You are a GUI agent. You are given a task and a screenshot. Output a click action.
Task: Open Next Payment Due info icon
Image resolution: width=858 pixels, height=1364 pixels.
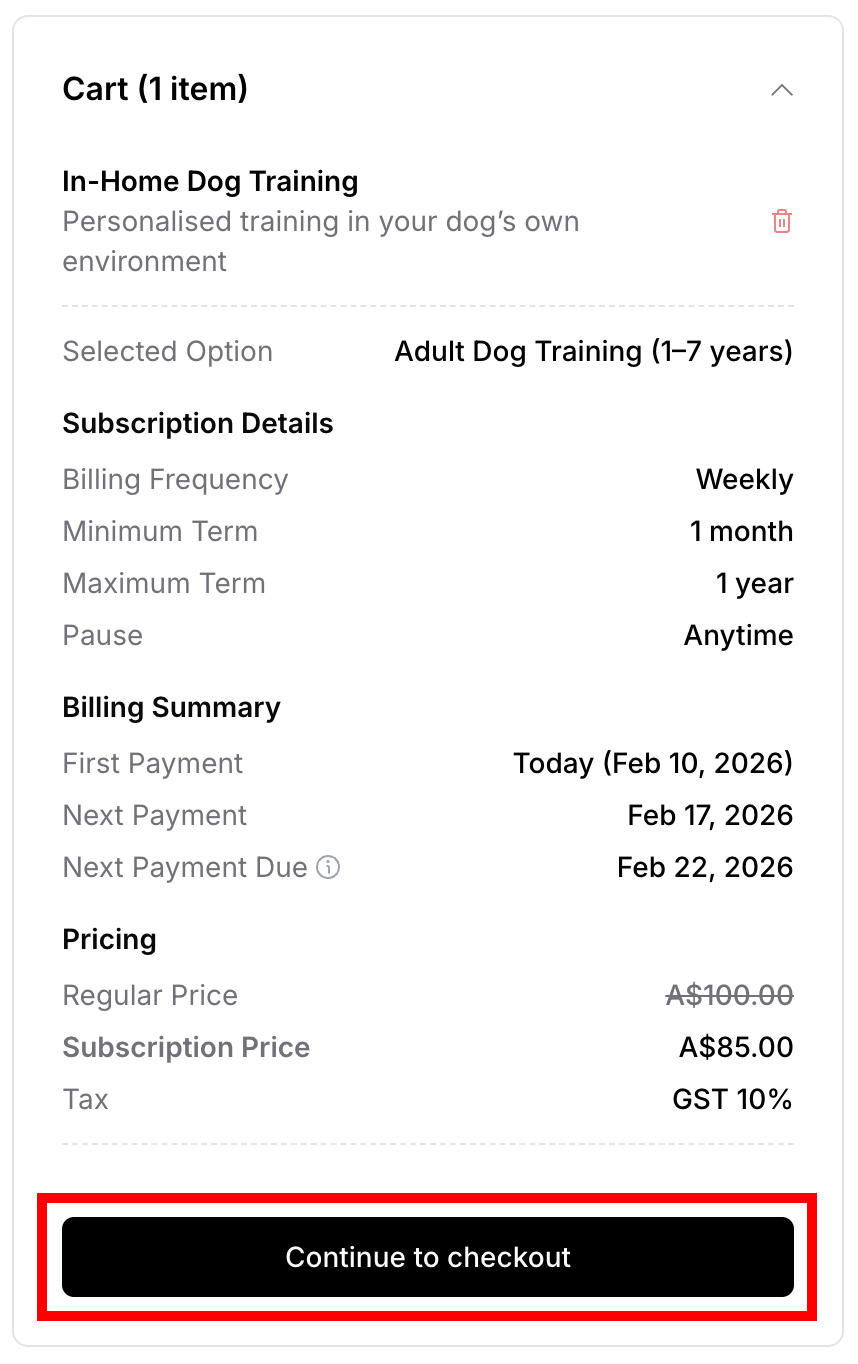point(328,867)
